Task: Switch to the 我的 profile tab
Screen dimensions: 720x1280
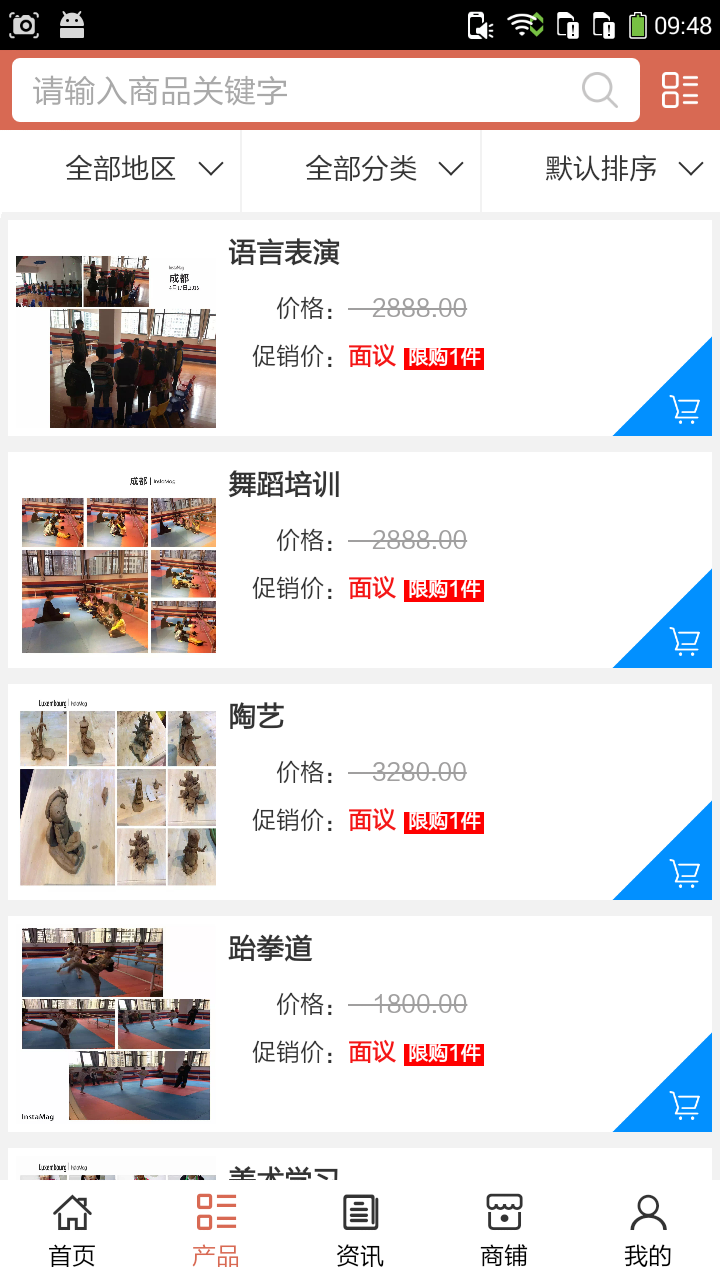Action: point(648,1230)
